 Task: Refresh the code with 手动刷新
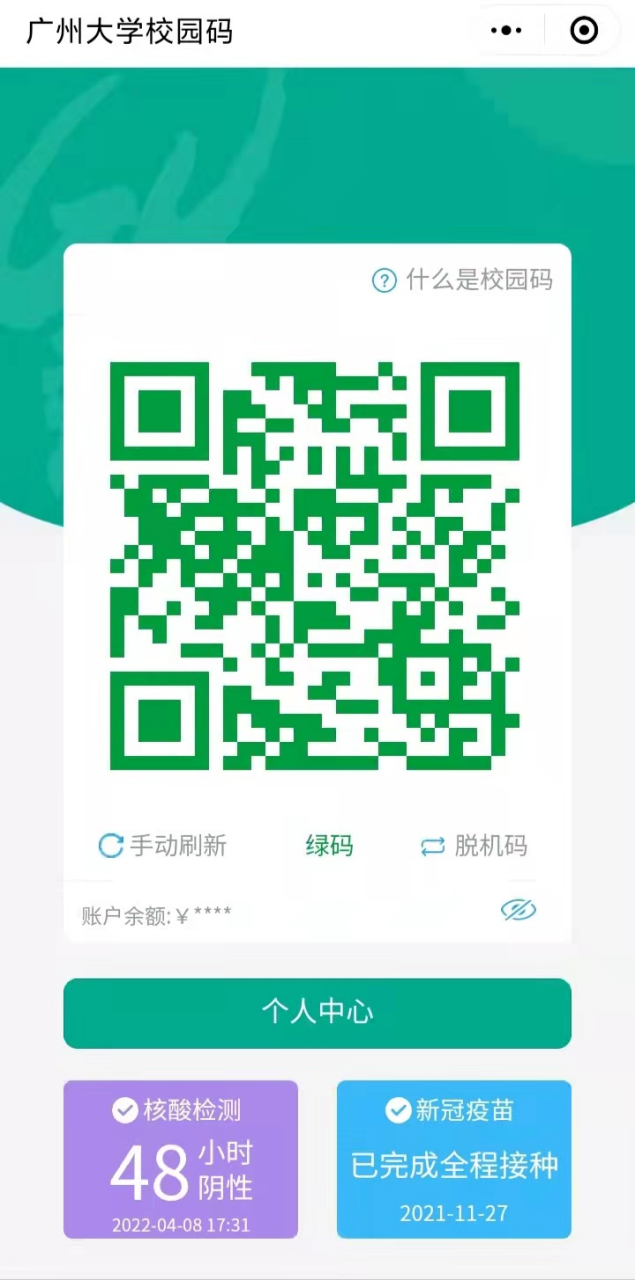pos(163,846)
